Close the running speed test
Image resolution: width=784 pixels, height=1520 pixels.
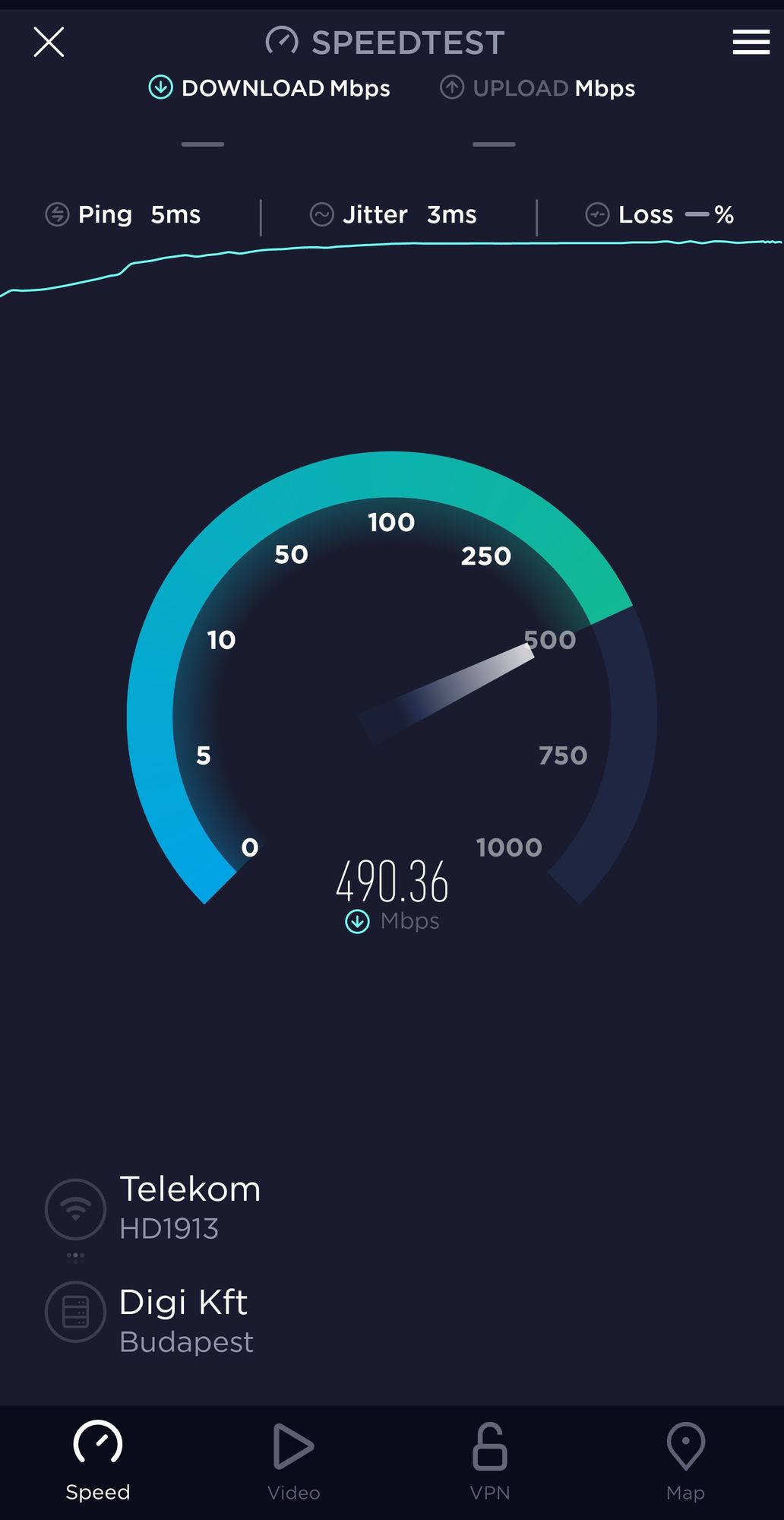49,43
